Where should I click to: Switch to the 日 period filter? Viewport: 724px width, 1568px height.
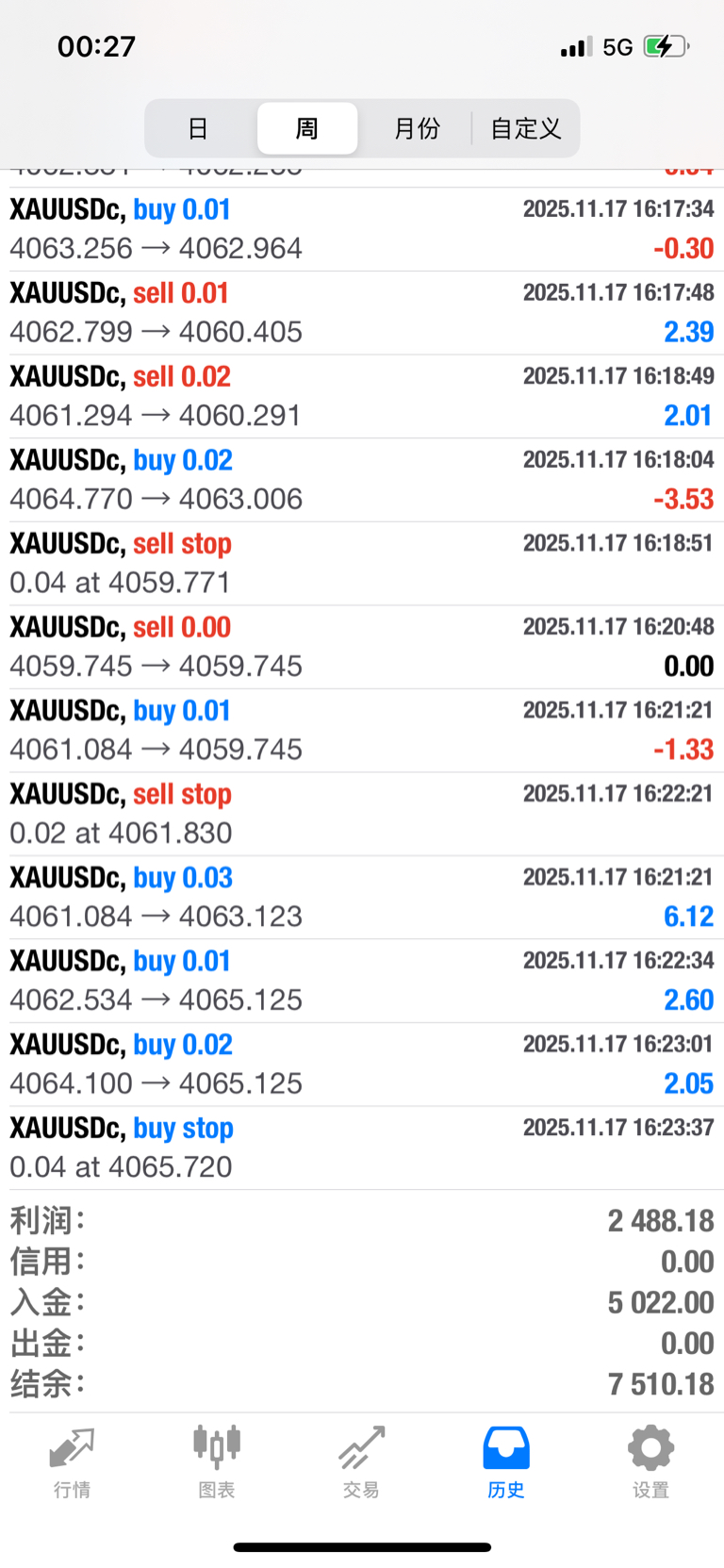pyautogui.click(x=198, y=128)
